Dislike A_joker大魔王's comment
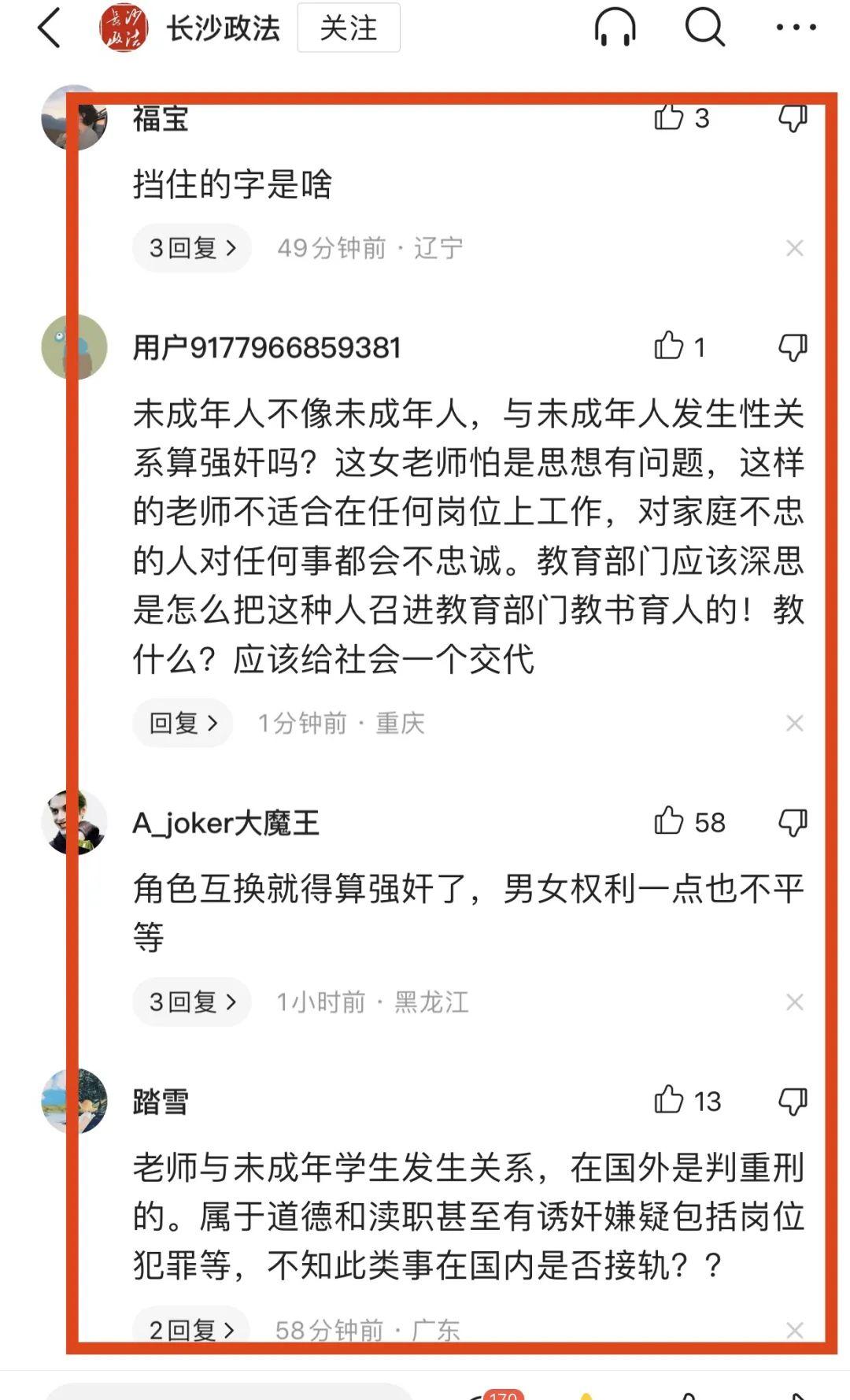Screen dimensions: 850x1400 [x=793, y=822]
